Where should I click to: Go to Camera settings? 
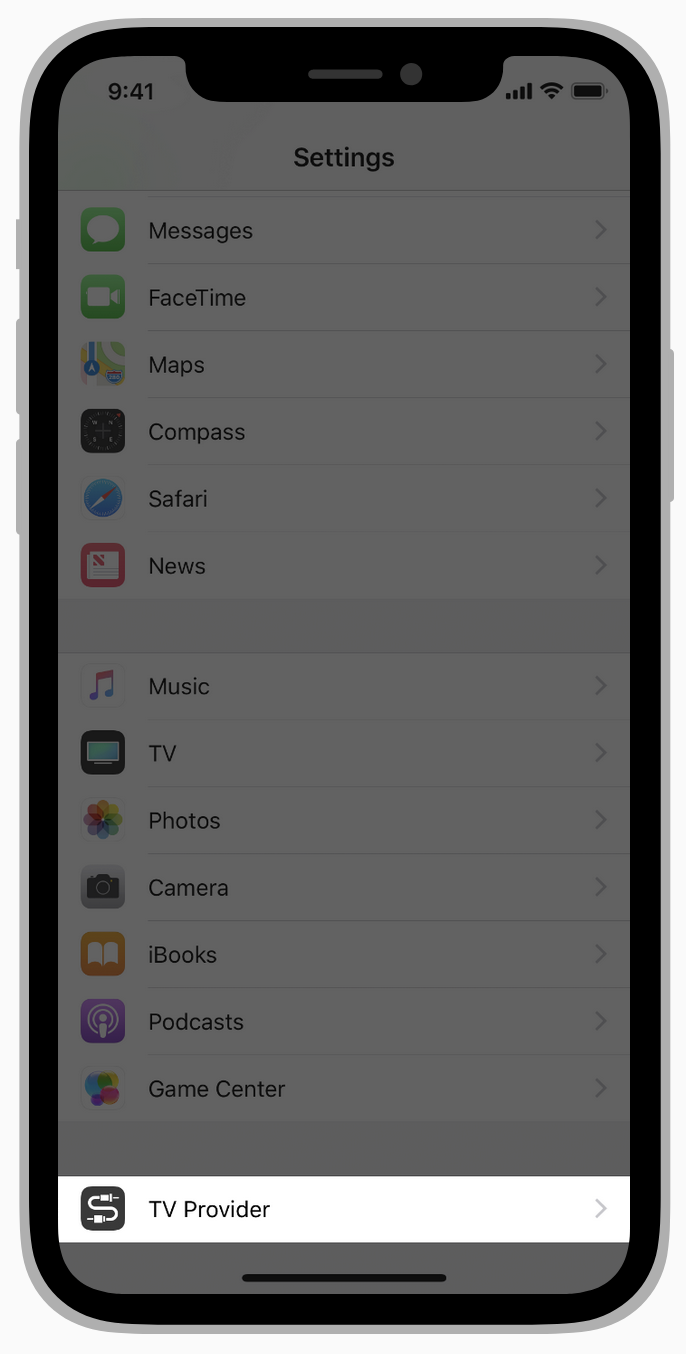coord(343,888)
